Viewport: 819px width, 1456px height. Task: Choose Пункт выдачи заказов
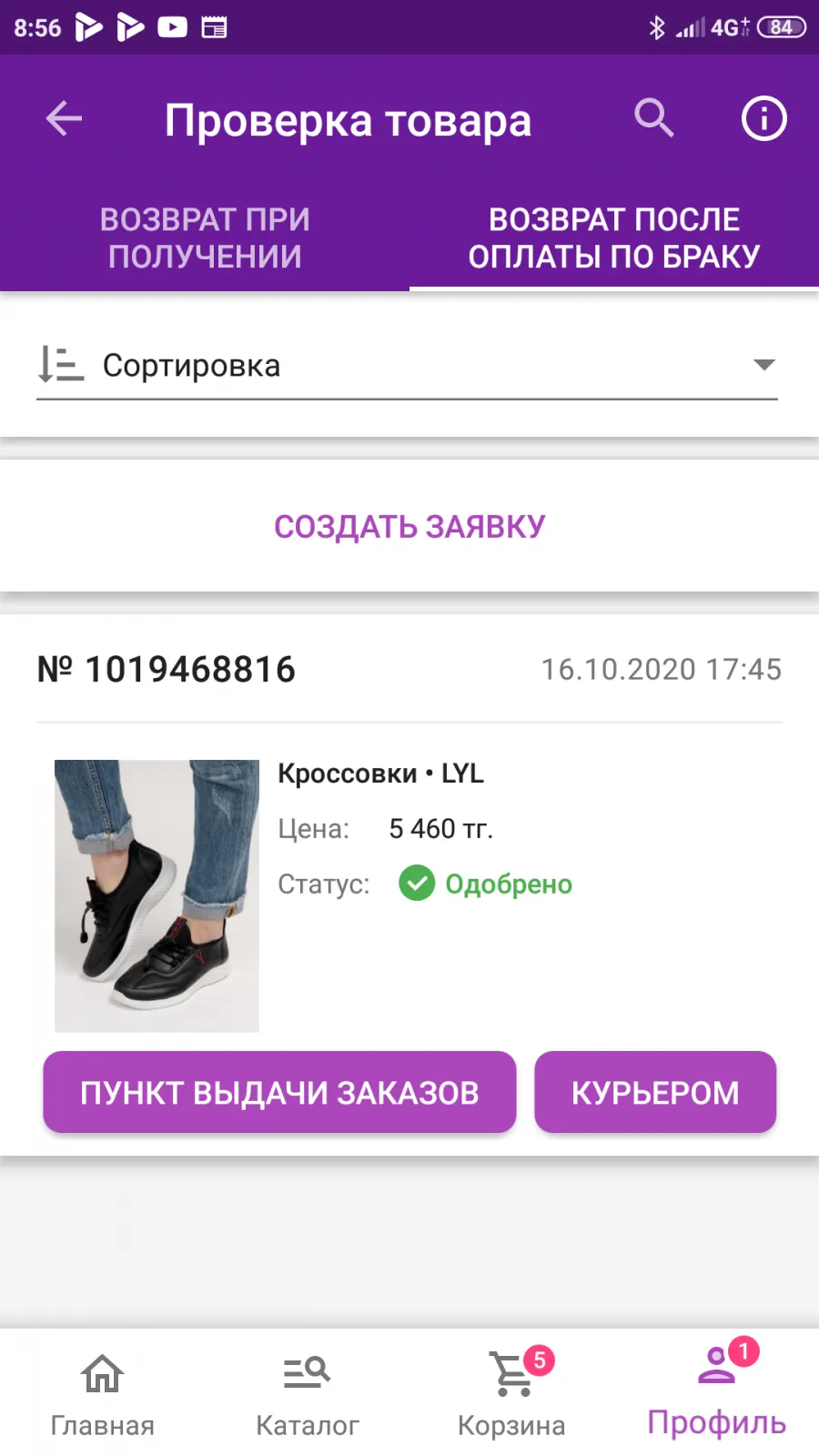[279, 1092]
